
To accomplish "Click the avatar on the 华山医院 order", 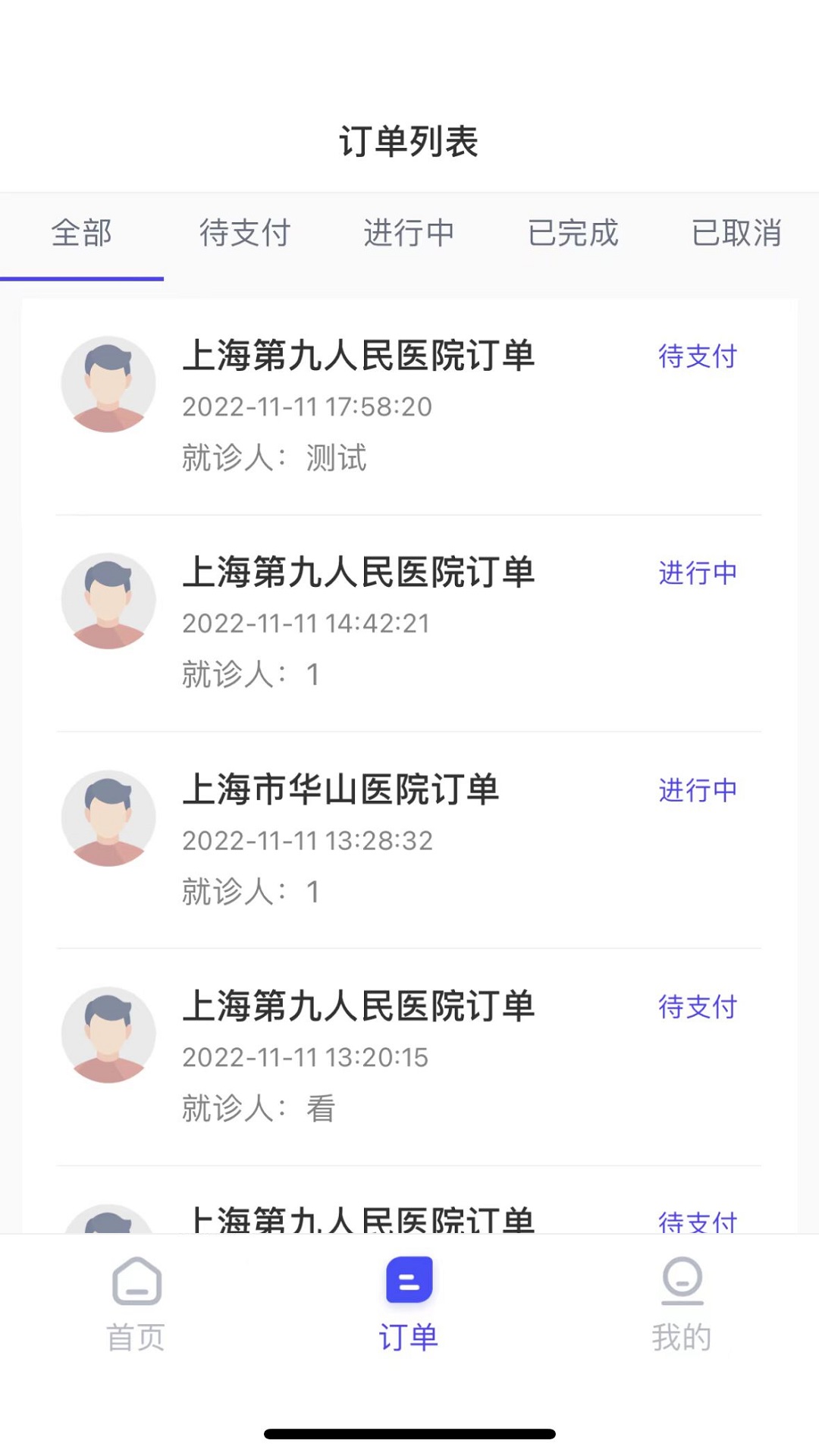I will point(108,816).
